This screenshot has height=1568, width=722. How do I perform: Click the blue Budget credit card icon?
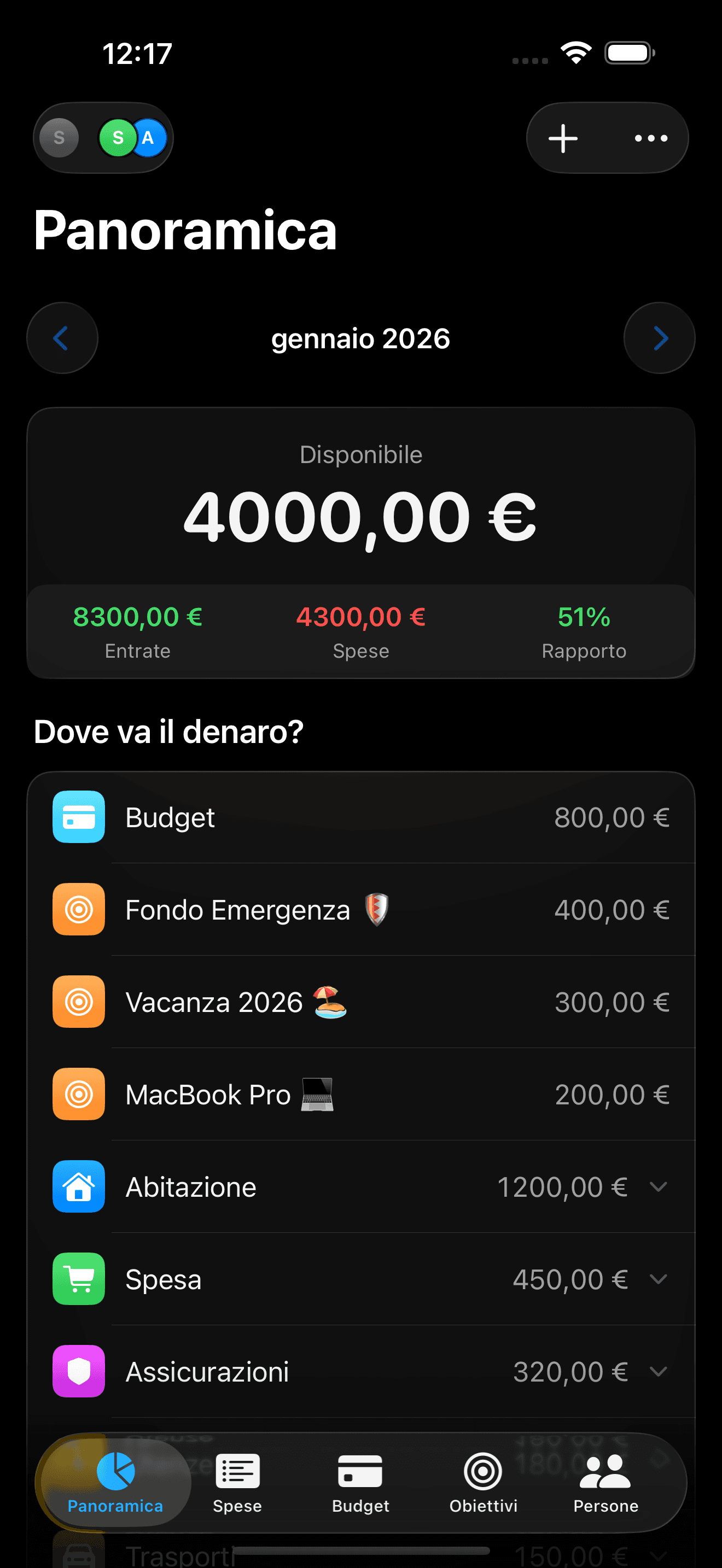[78, 817]
